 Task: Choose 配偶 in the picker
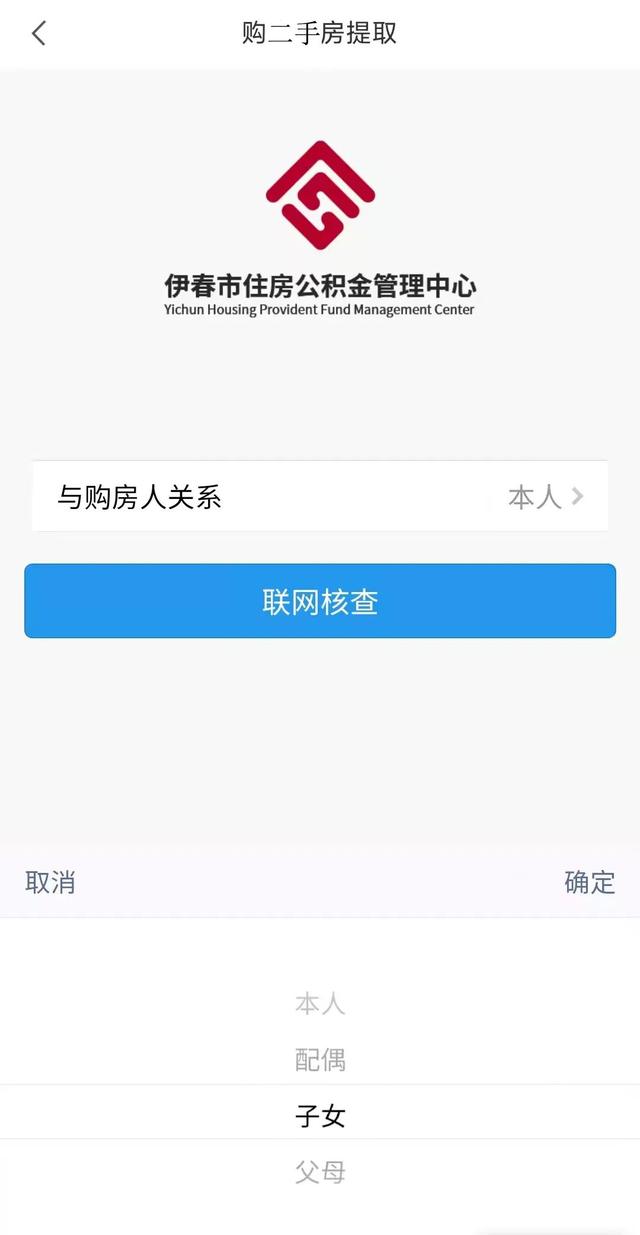[320, 1059]
